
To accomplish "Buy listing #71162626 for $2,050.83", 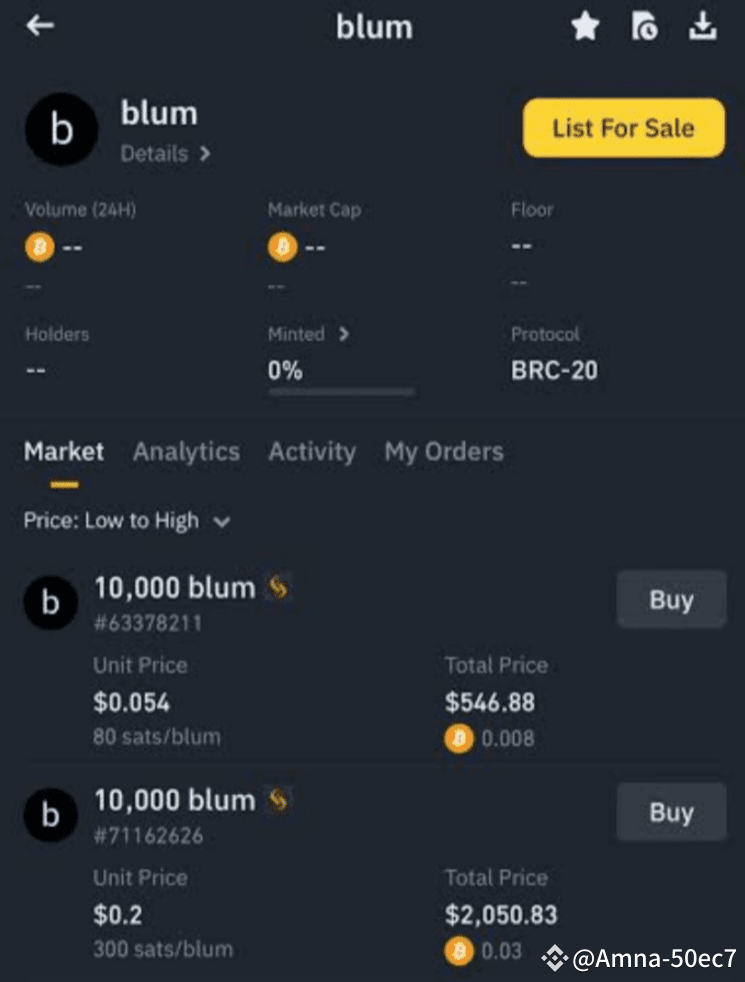I will click(671, 812).
